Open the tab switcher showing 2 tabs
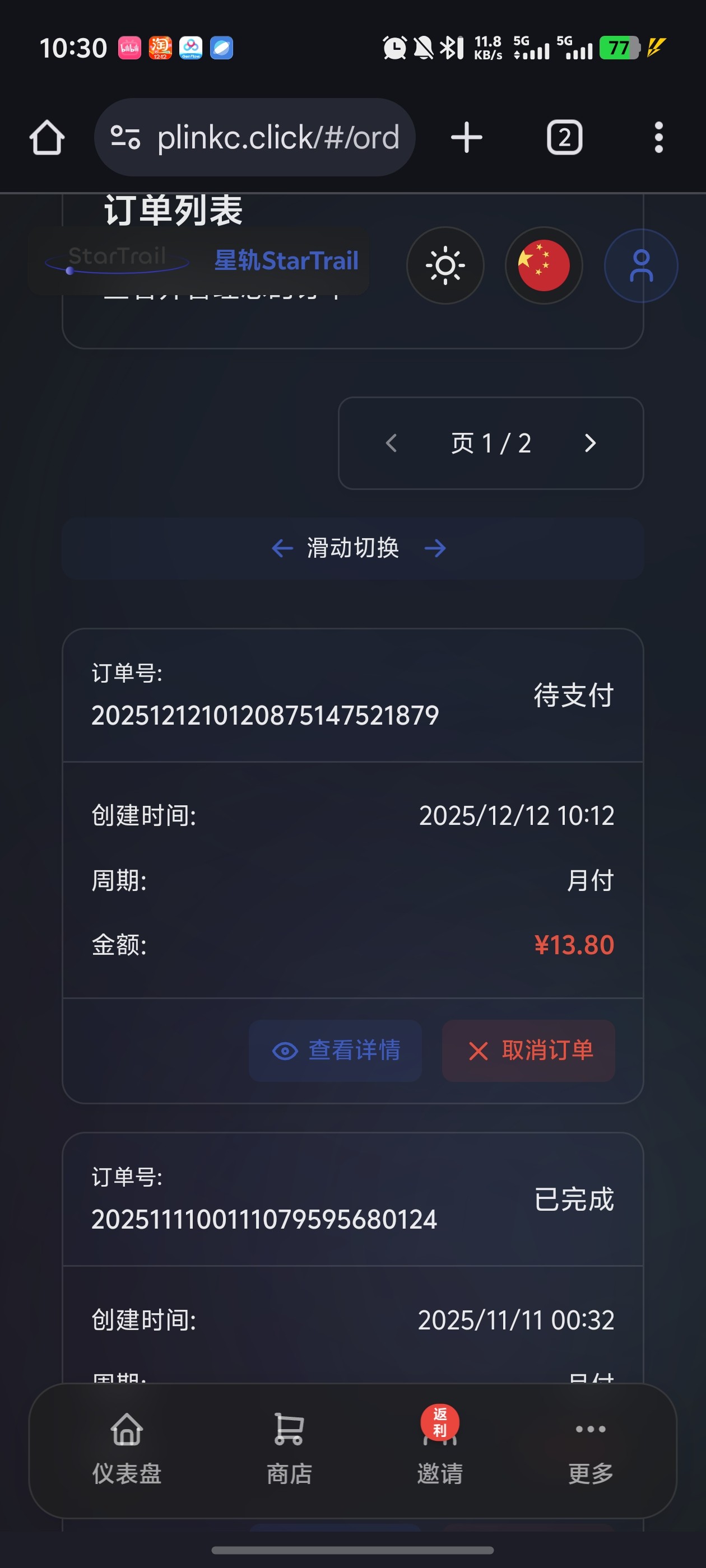 564,138
